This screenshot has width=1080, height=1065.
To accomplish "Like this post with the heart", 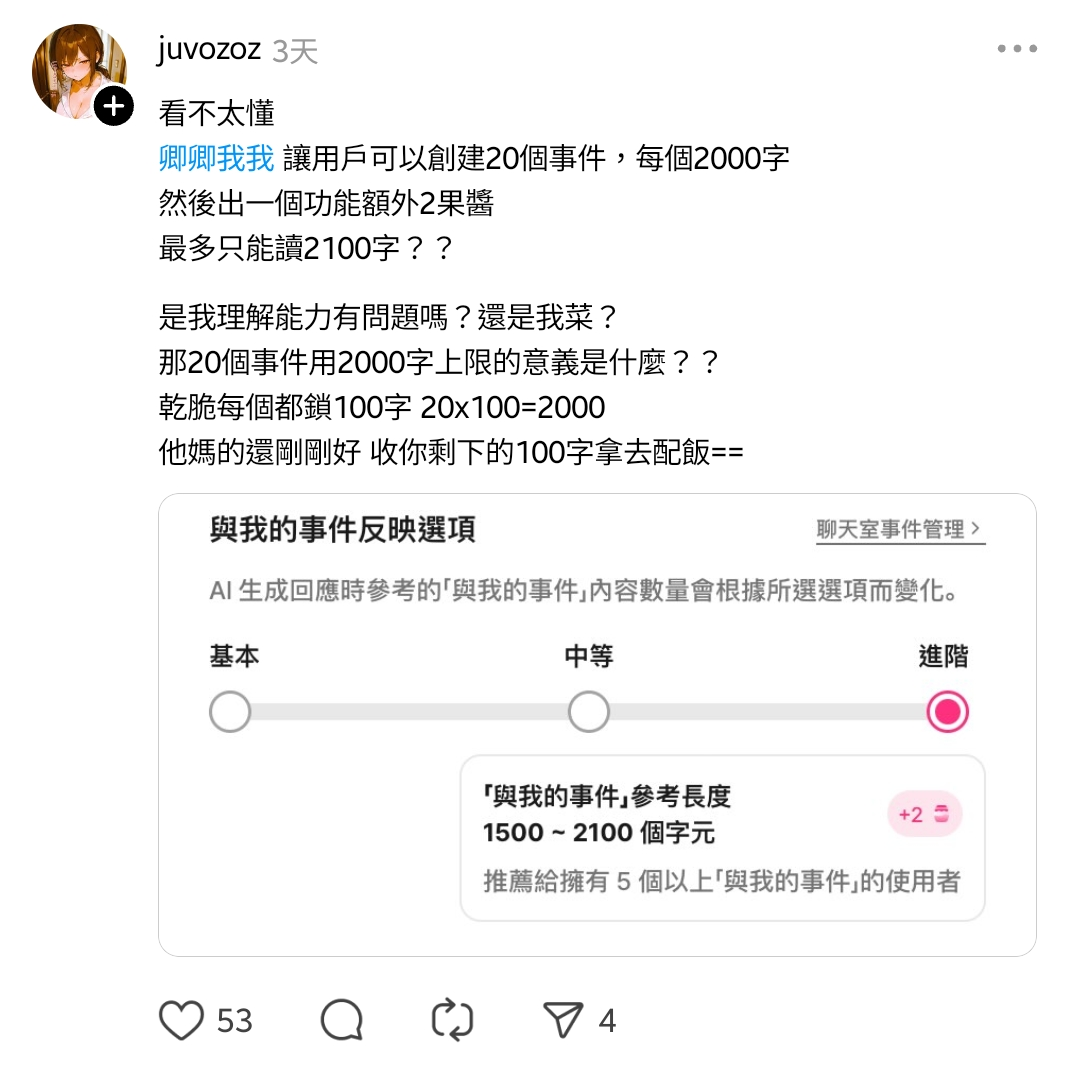I will pos(181,1020).
